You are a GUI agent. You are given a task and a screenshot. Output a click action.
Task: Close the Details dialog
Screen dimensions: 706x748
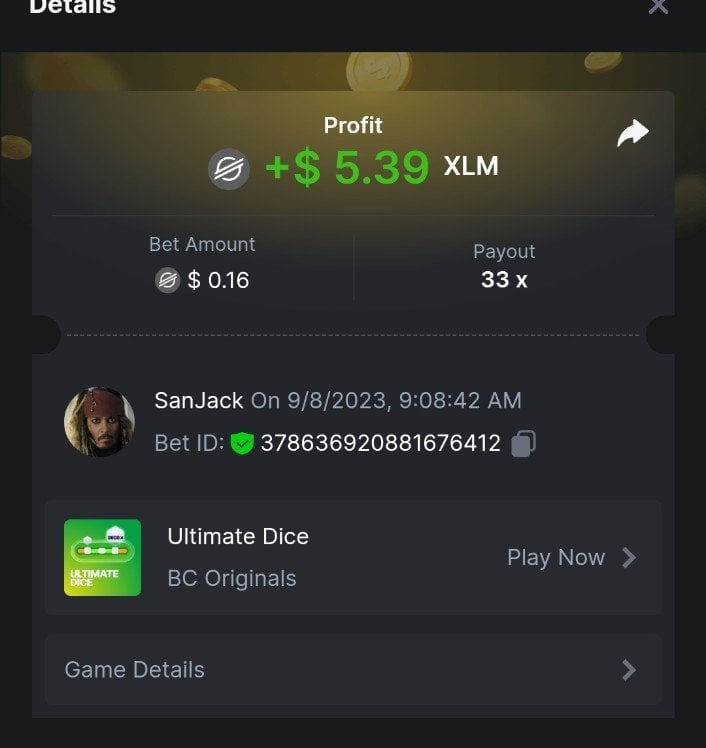[x=657, y=6]
